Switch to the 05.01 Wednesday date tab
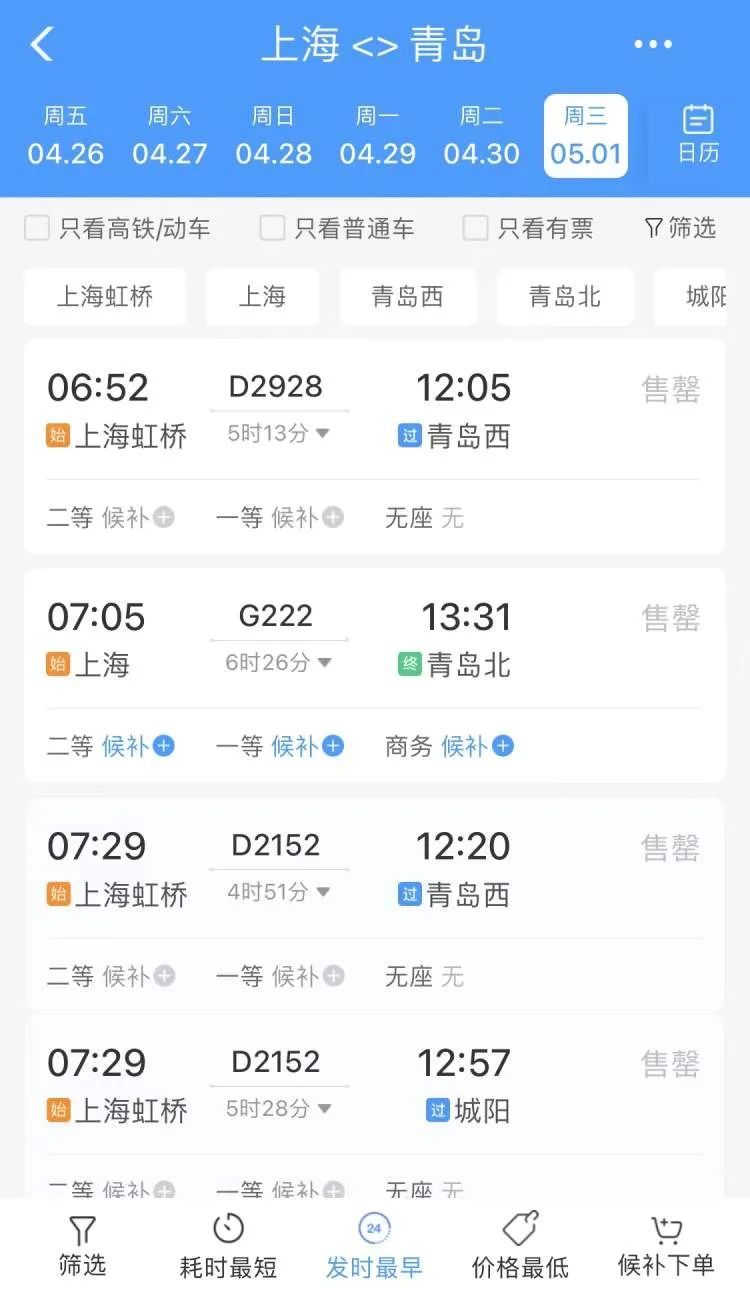 click(584, 135)
